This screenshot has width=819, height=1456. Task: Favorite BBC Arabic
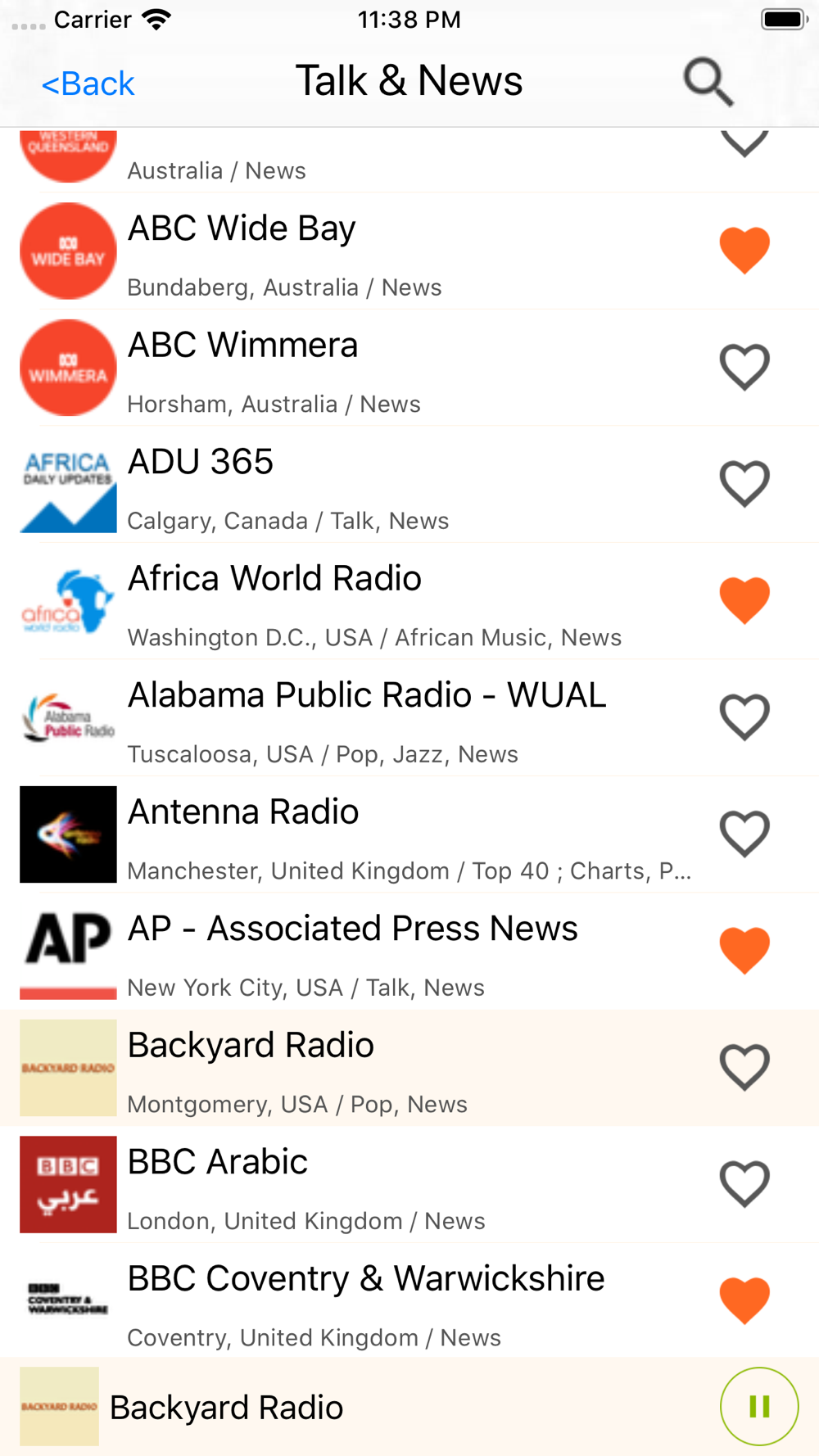(x=744, y=1183)
